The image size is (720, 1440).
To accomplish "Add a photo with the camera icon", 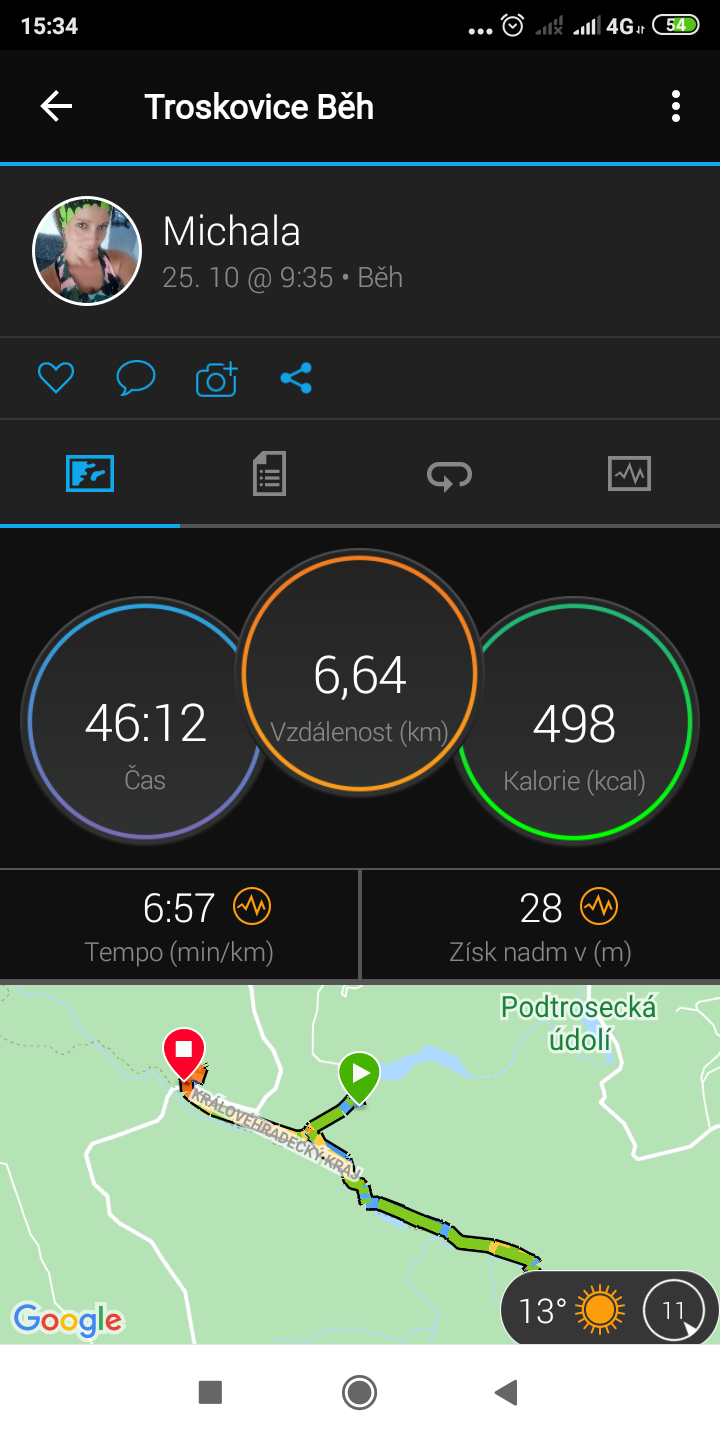I will point(216,378).
